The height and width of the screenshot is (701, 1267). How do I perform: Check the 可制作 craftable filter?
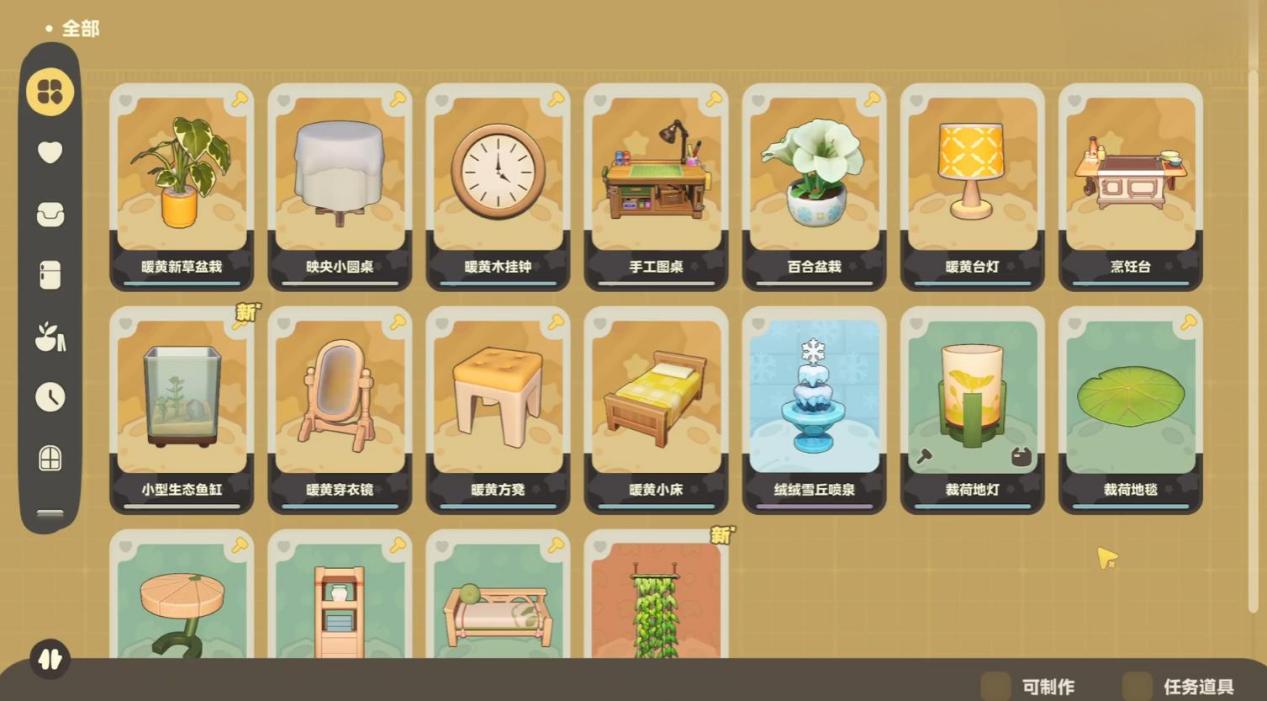(1027, 687)
